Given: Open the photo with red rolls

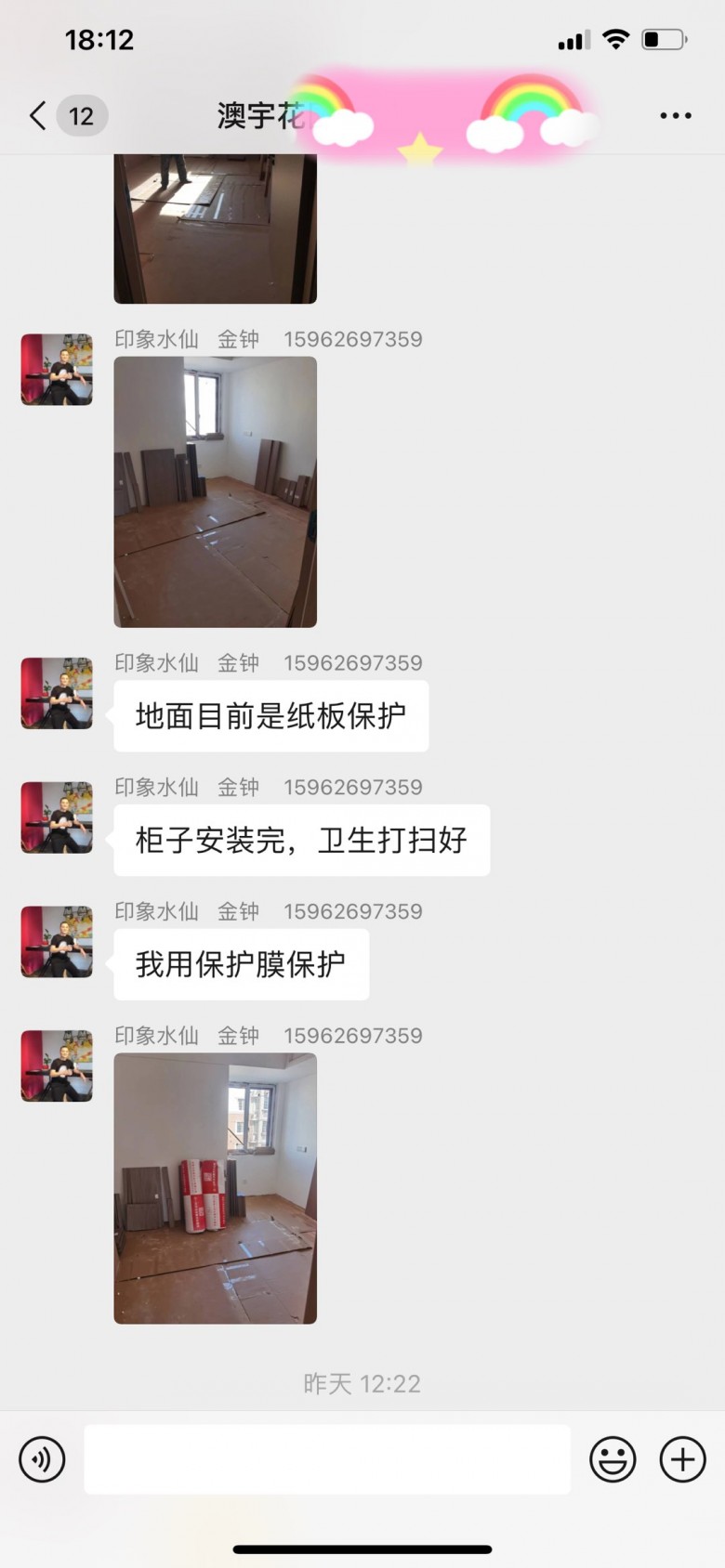Looking at the screenshot, I should tap(215, 1188).
